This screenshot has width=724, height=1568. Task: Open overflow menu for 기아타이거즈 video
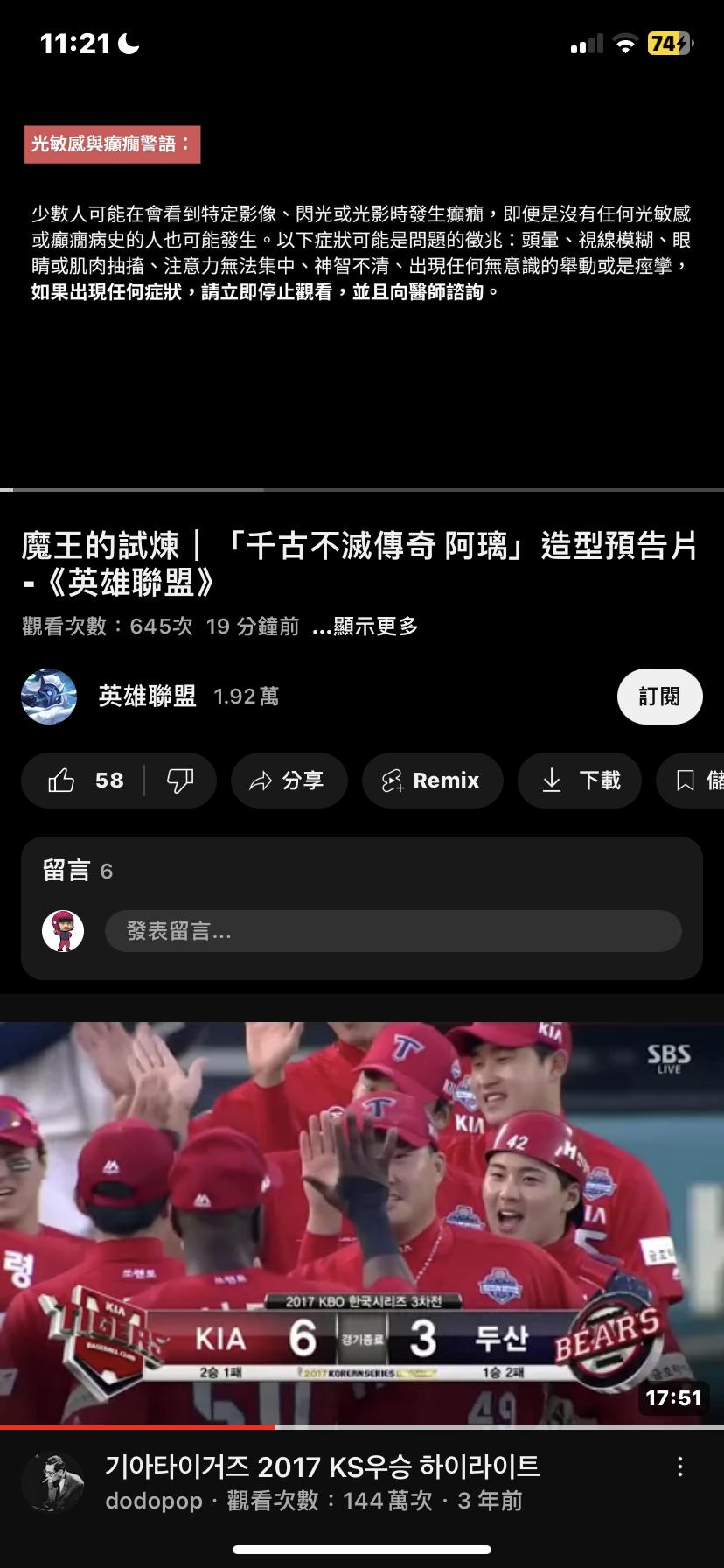pos(680,1467)
